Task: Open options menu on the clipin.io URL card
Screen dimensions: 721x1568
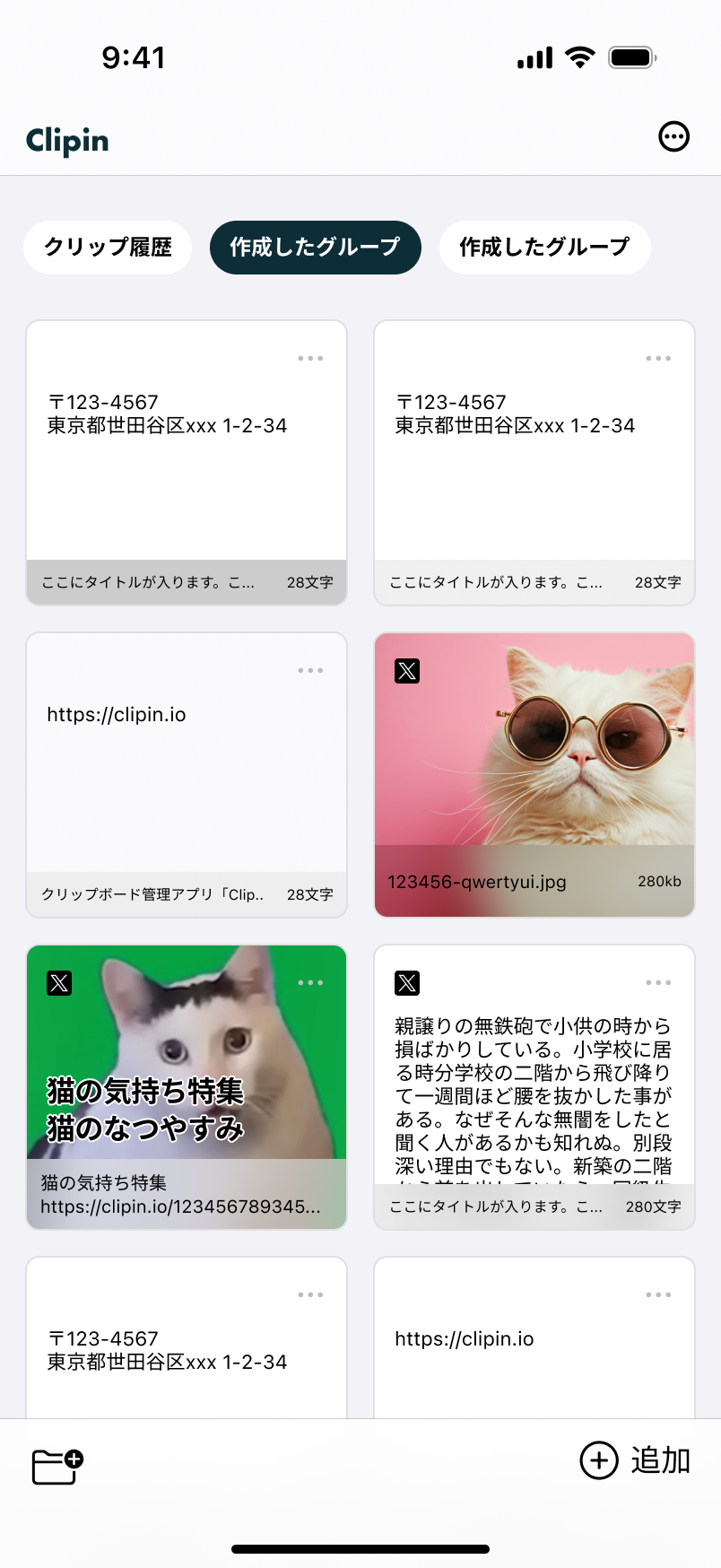Action: tap(310, 669)
